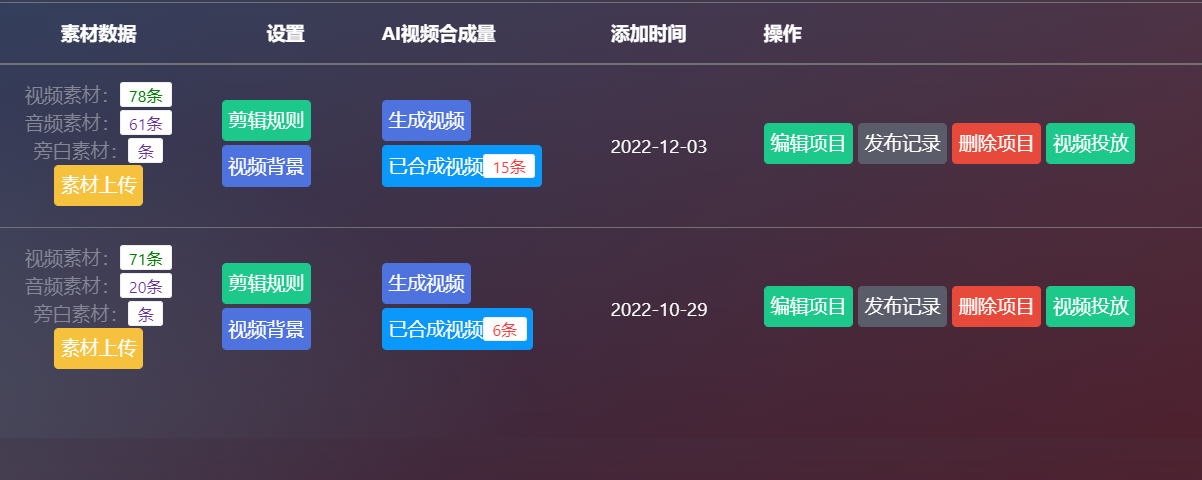Screen dimensions: 1202x480
Task: Tap 删除项目 in the 2022-12-03 row
Action: (x=996, y=143)
